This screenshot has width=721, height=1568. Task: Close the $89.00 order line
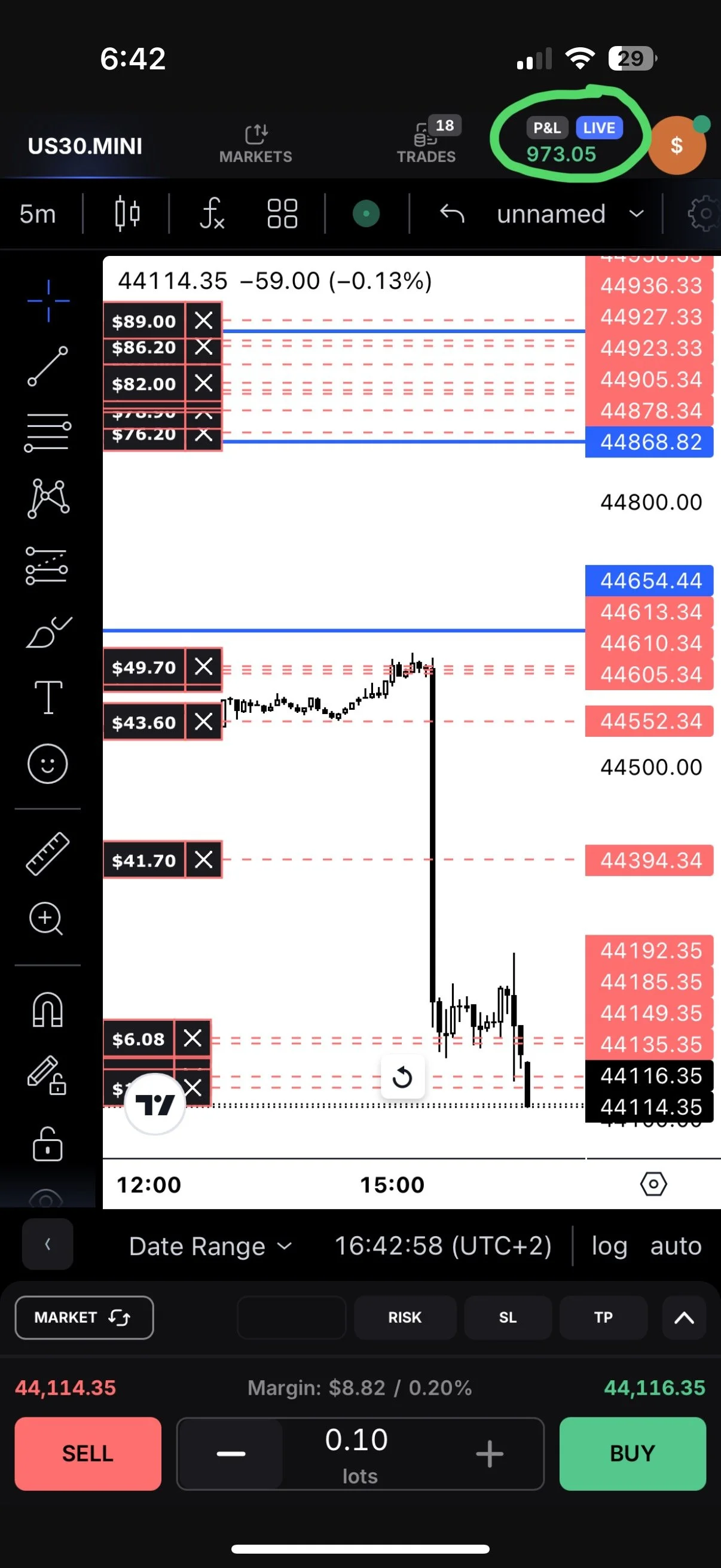[x=204, y=320]
